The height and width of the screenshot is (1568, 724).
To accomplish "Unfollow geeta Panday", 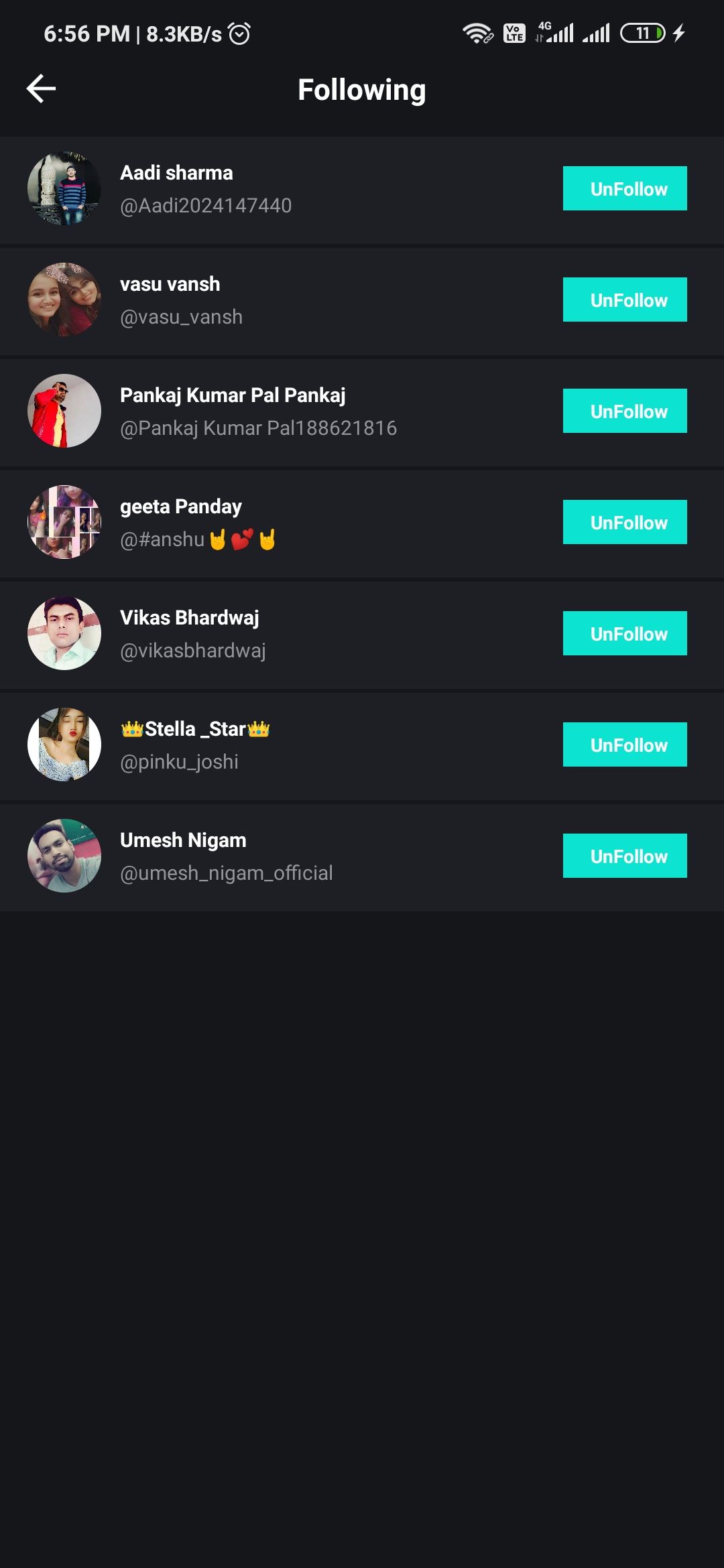I will (625, 522).
